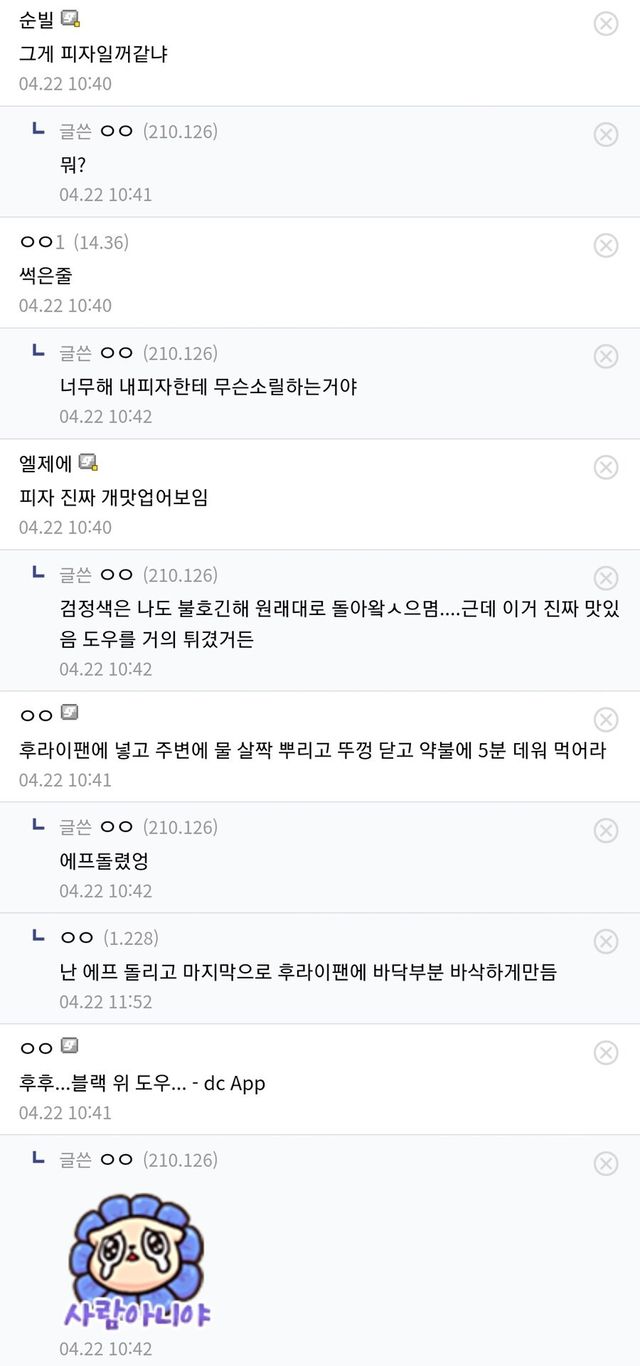Reply to the '썩은줄' comment by ㅇㅇ1

(45, 275)
